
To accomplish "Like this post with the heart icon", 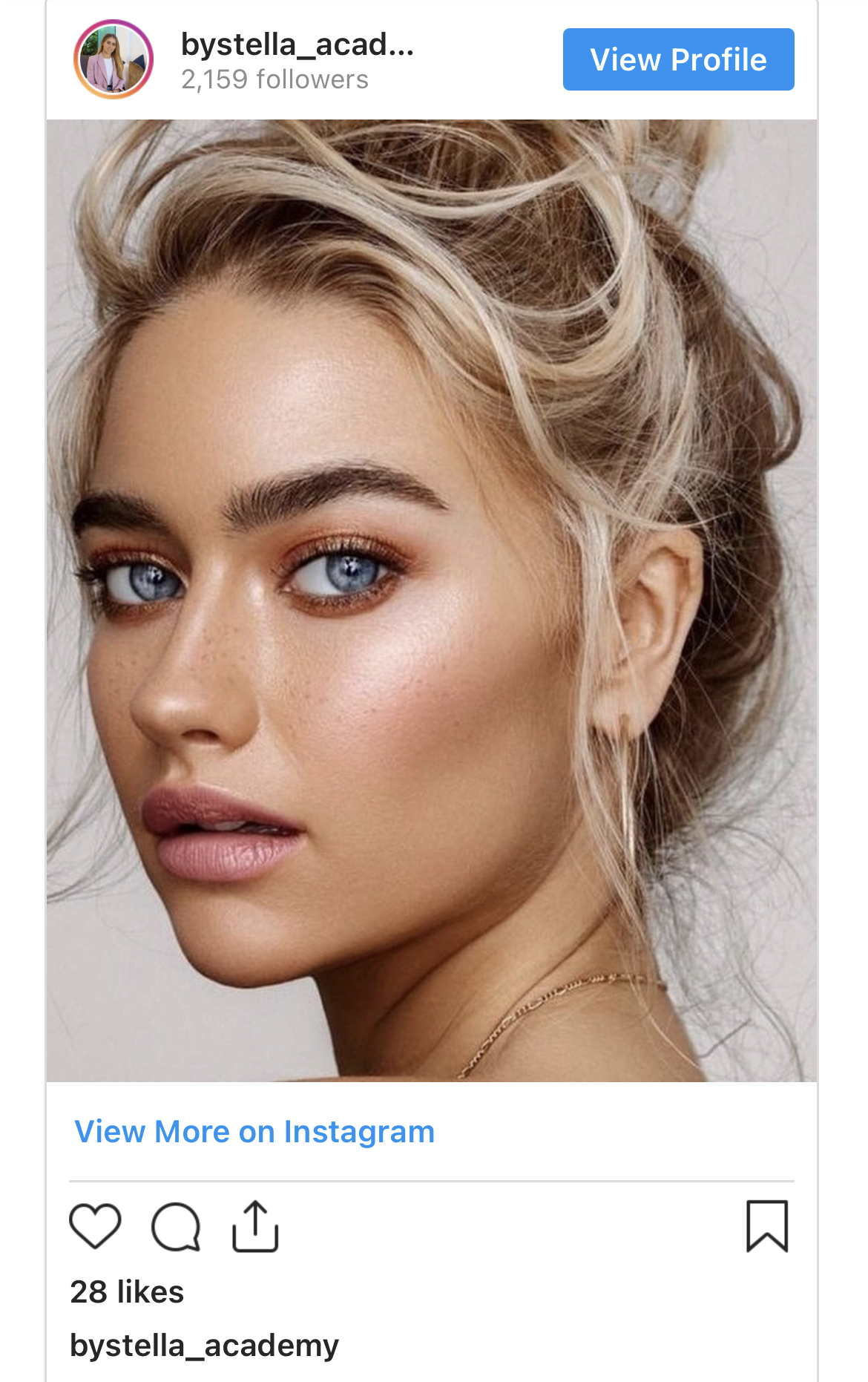I will click(x=95, y=1225).
